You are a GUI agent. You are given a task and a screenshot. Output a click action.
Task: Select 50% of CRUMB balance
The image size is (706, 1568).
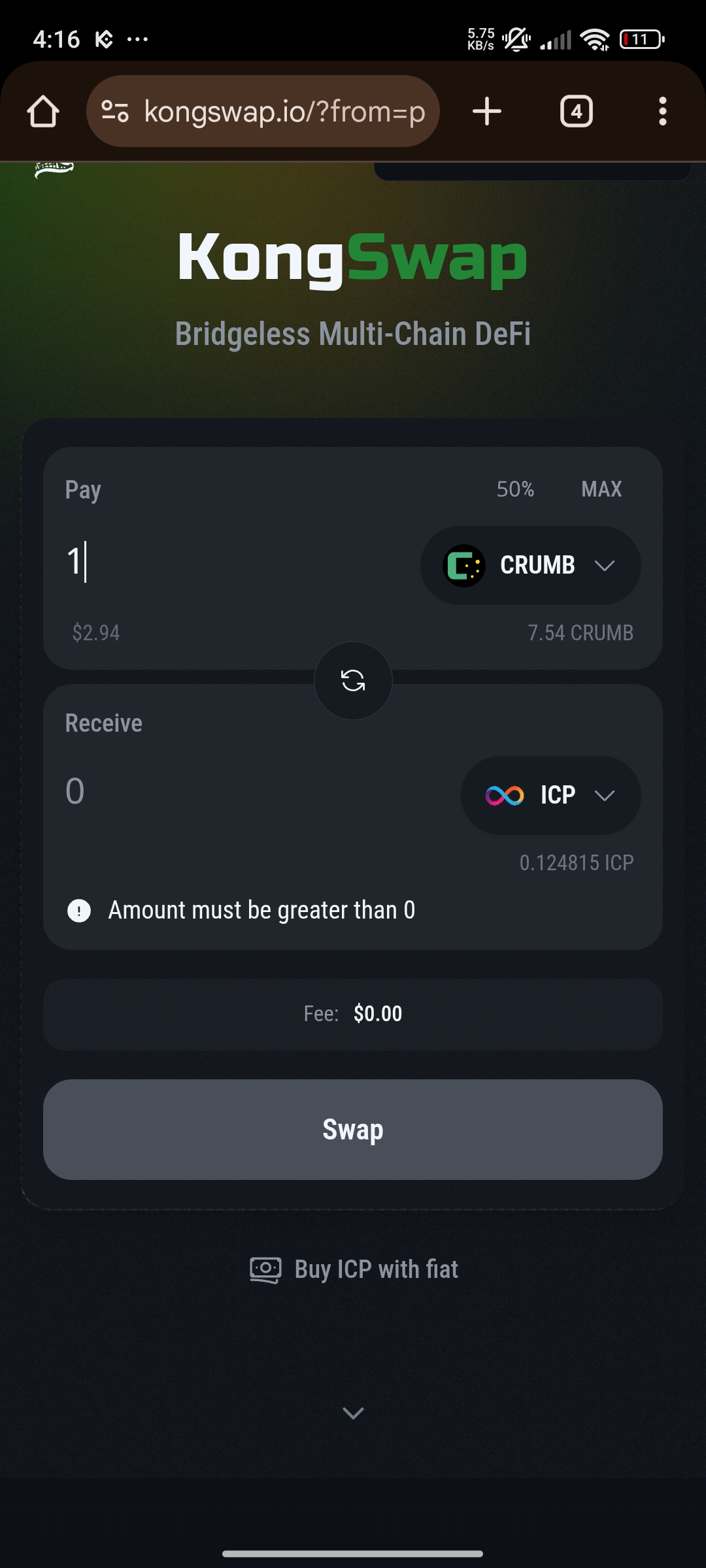(x=515, y=489)
